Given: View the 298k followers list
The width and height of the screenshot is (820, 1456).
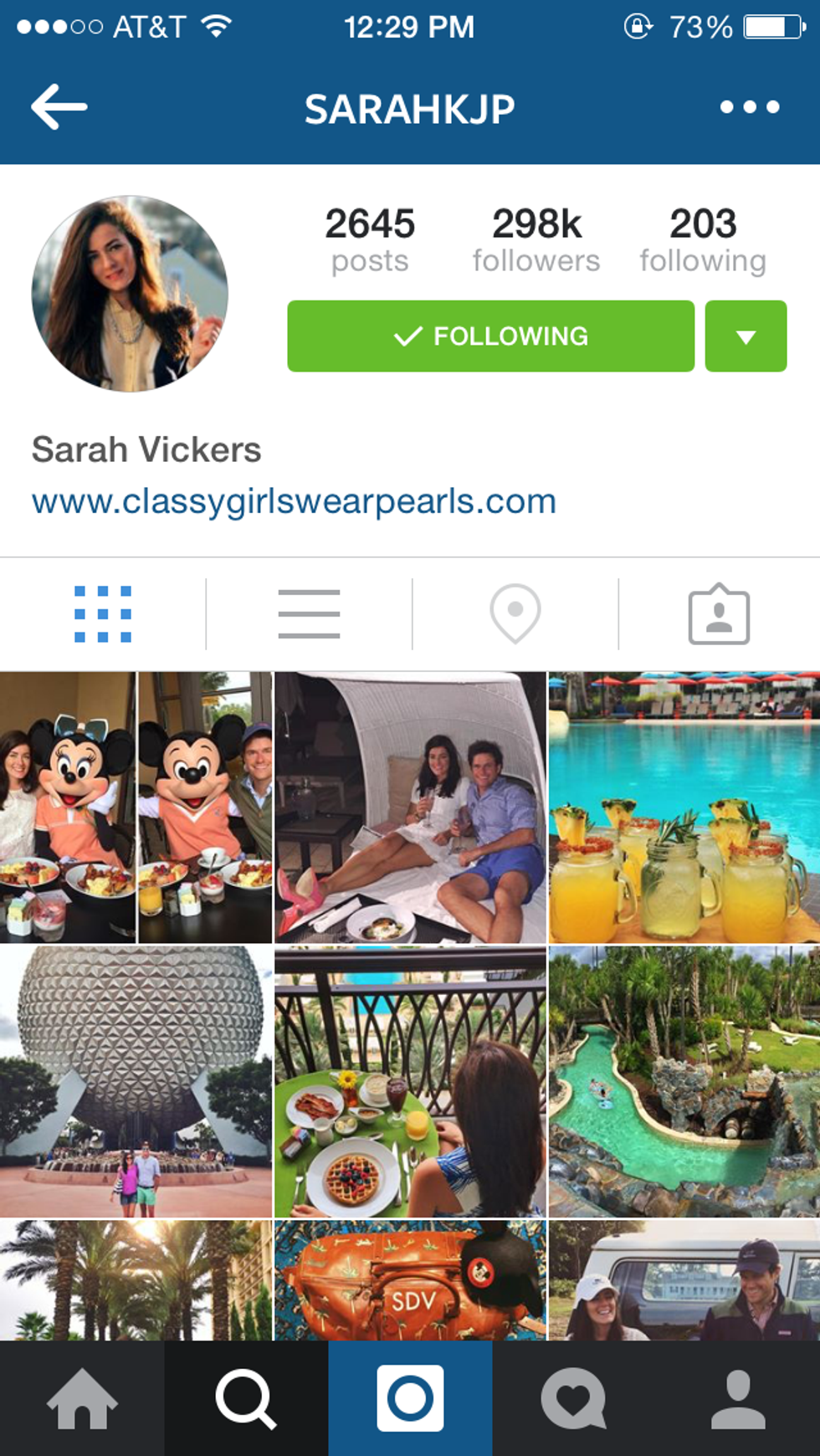Looking at the screenshot, I should [536, 239].
